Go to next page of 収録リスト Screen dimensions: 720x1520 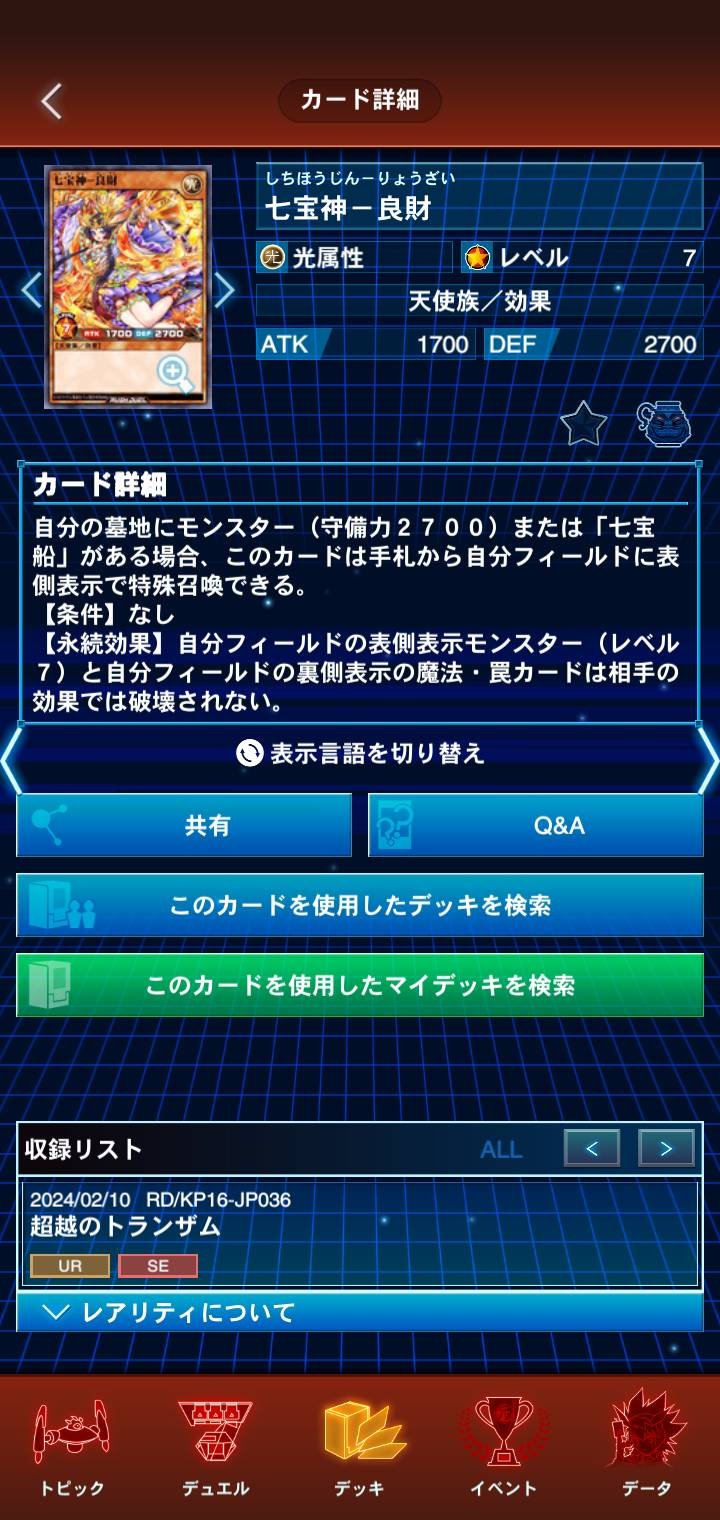coord(667,1148)
